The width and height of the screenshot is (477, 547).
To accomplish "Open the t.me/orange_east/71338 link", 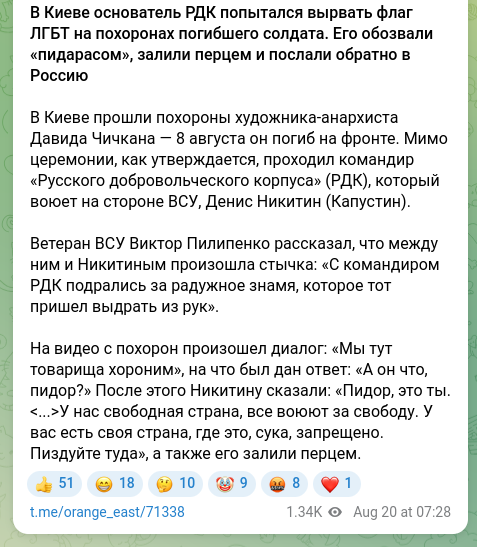I will click(107, 512).
